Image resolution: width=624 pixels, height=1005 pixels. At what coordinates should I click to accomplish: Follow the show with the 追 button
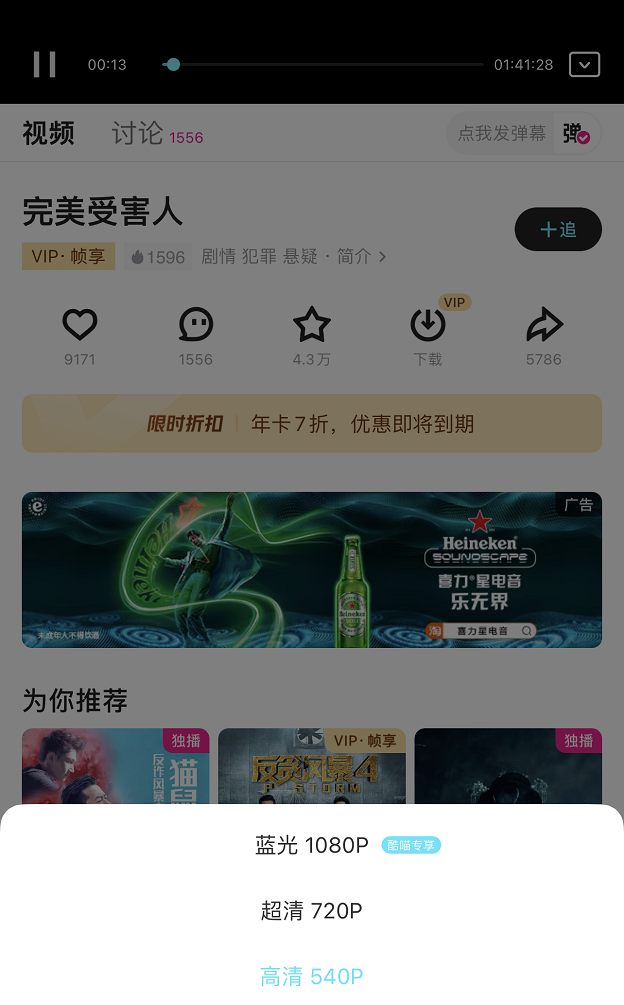(558, 230)
